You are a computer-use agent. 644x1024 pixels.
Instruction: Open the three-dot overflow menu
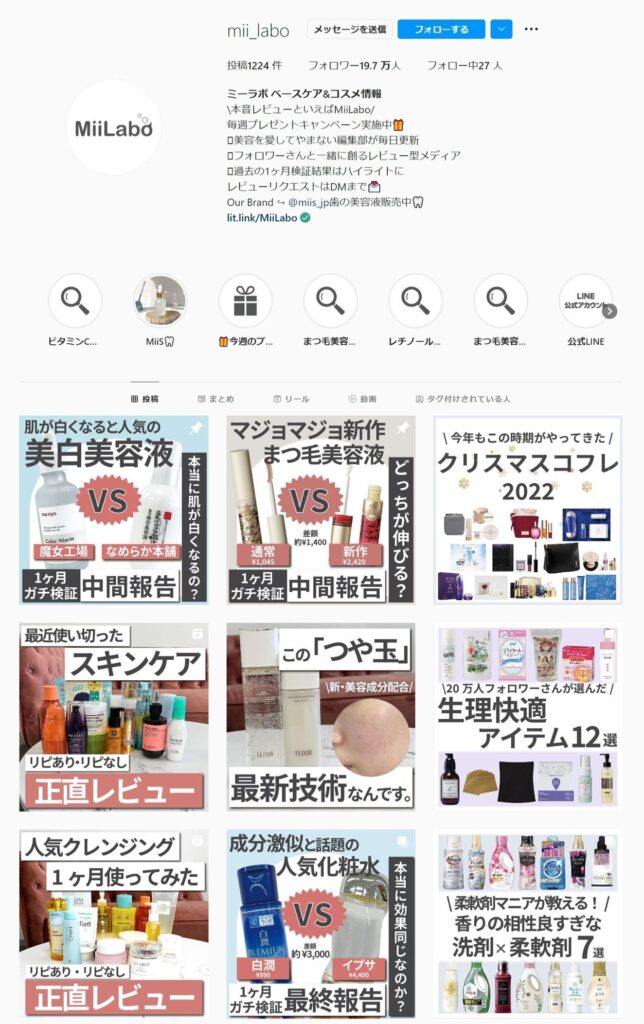(x=531, y=30)
